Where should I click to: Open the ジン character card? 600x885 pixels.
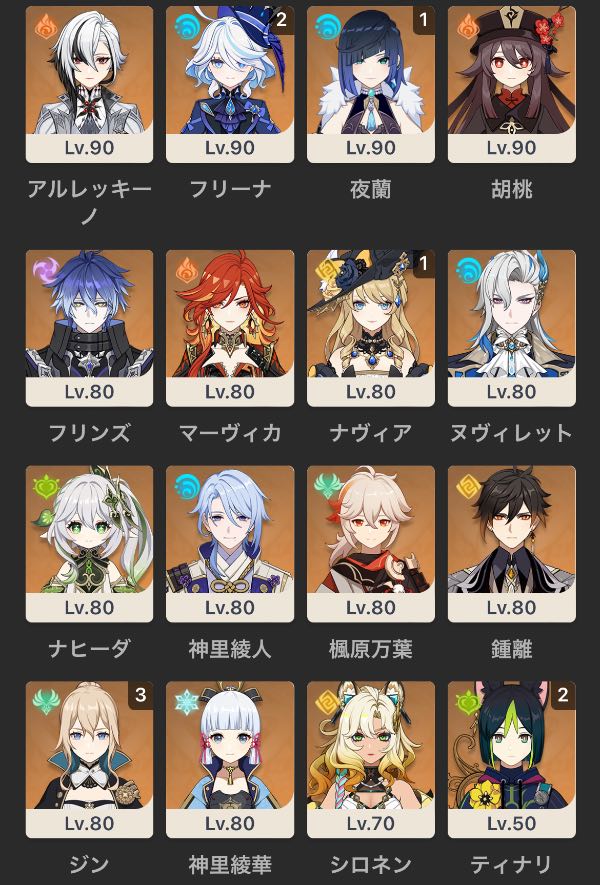(x=89, y=760)
